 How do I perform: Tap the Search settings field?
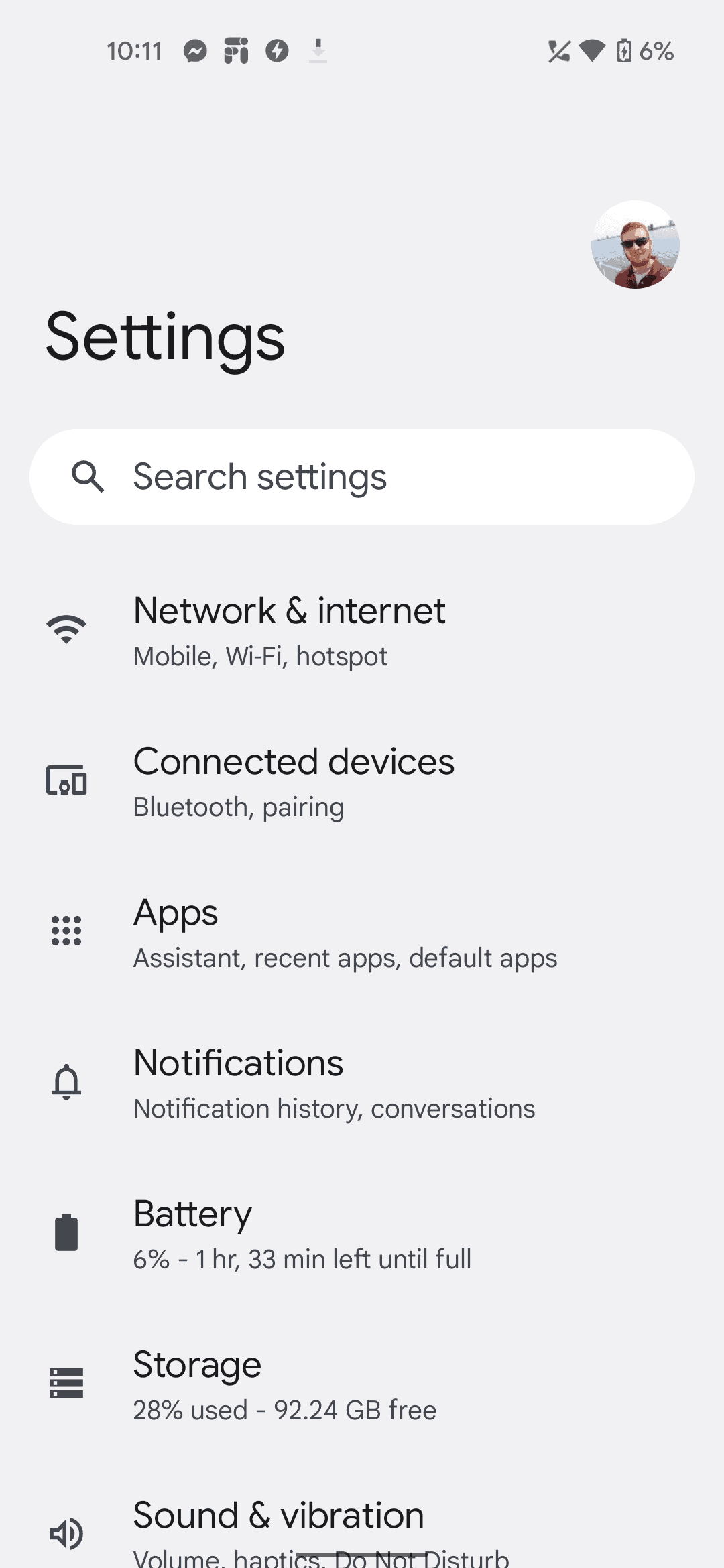point(362,476)
